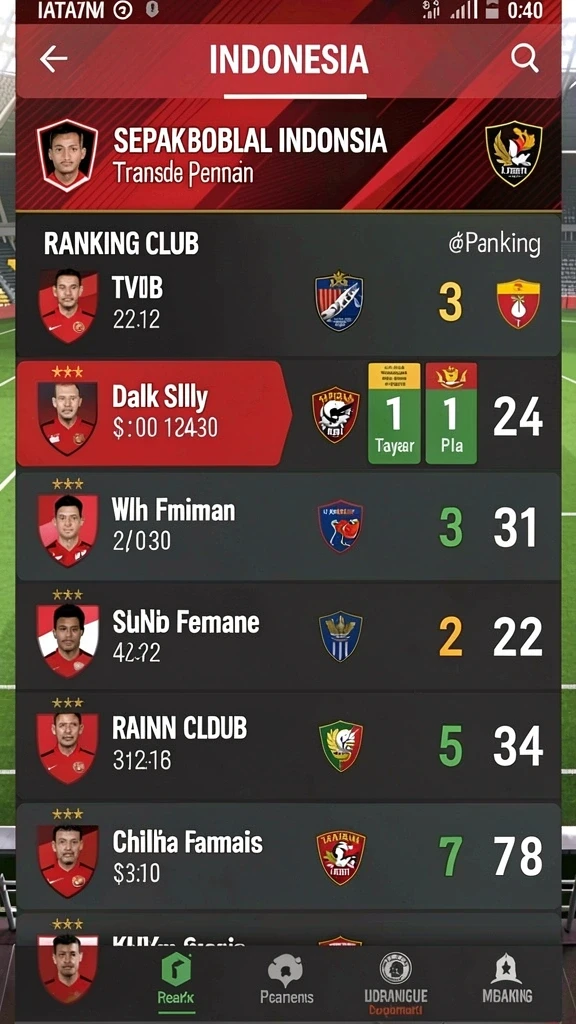Screen dimensions: 576x1024
Task: Open the Chilha Famais row
Action: [x=288, y=856]
